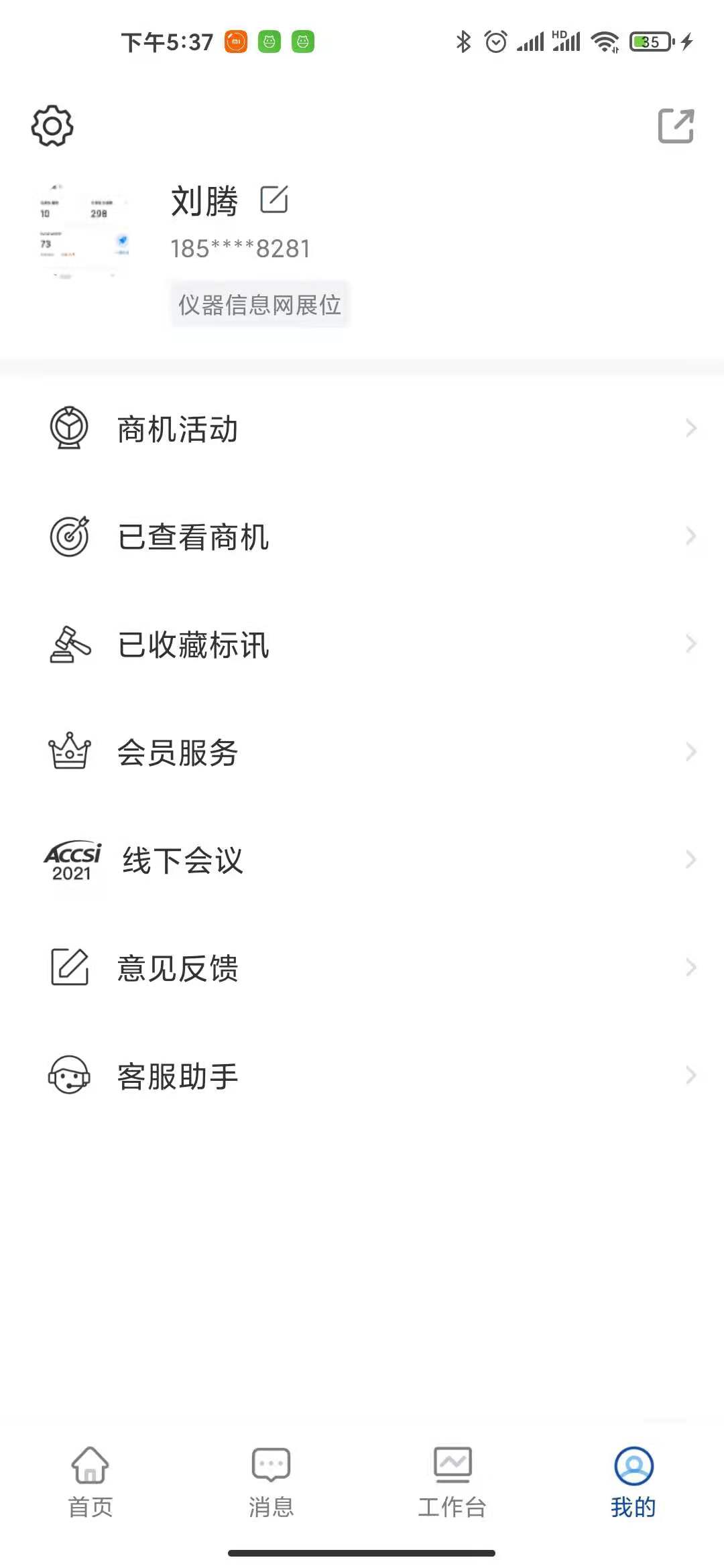724x1568 pixels.
Task: Open the share icon at top right
Action: tap(676, 125)
